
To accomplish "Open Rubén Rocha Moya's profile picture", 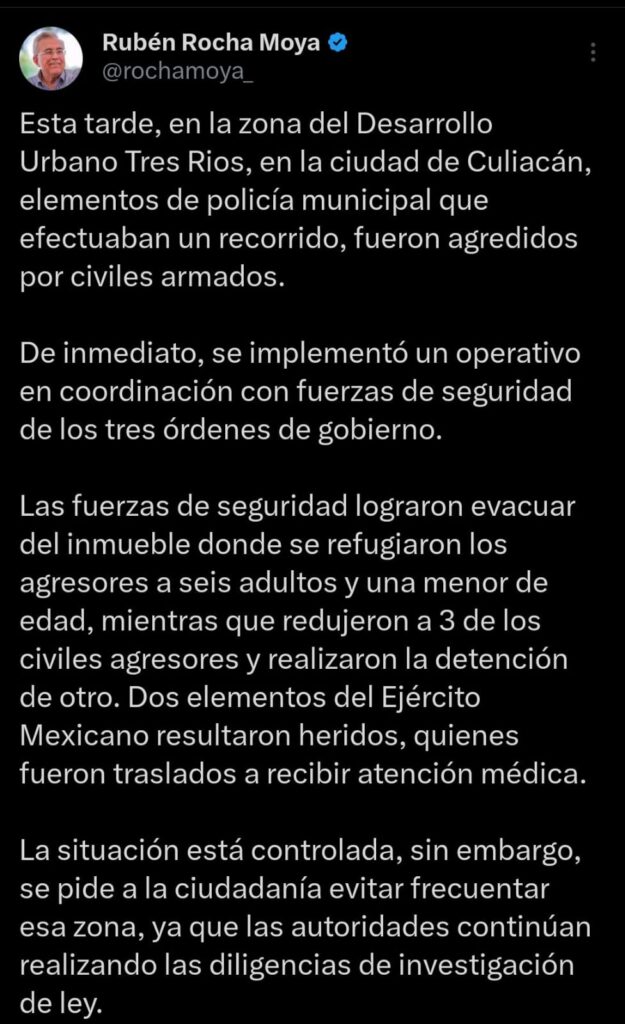I will (51, 59).
